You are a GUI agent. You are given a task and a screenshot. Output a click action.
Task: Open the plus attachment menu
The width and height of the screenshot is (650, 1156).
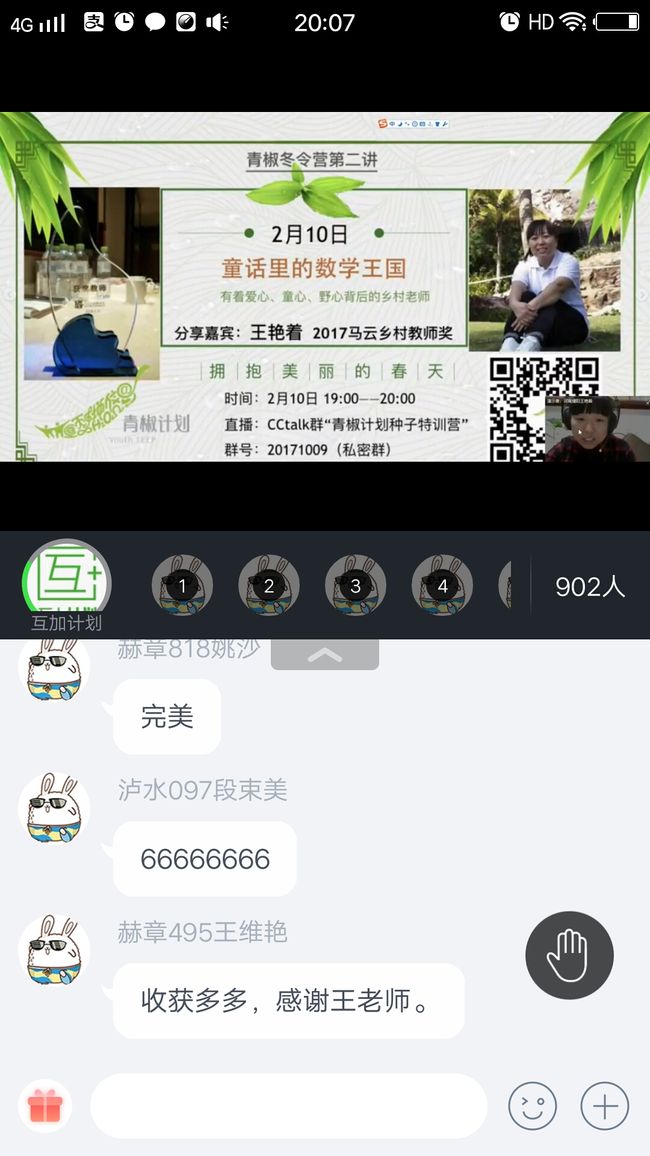point(604,1106)
